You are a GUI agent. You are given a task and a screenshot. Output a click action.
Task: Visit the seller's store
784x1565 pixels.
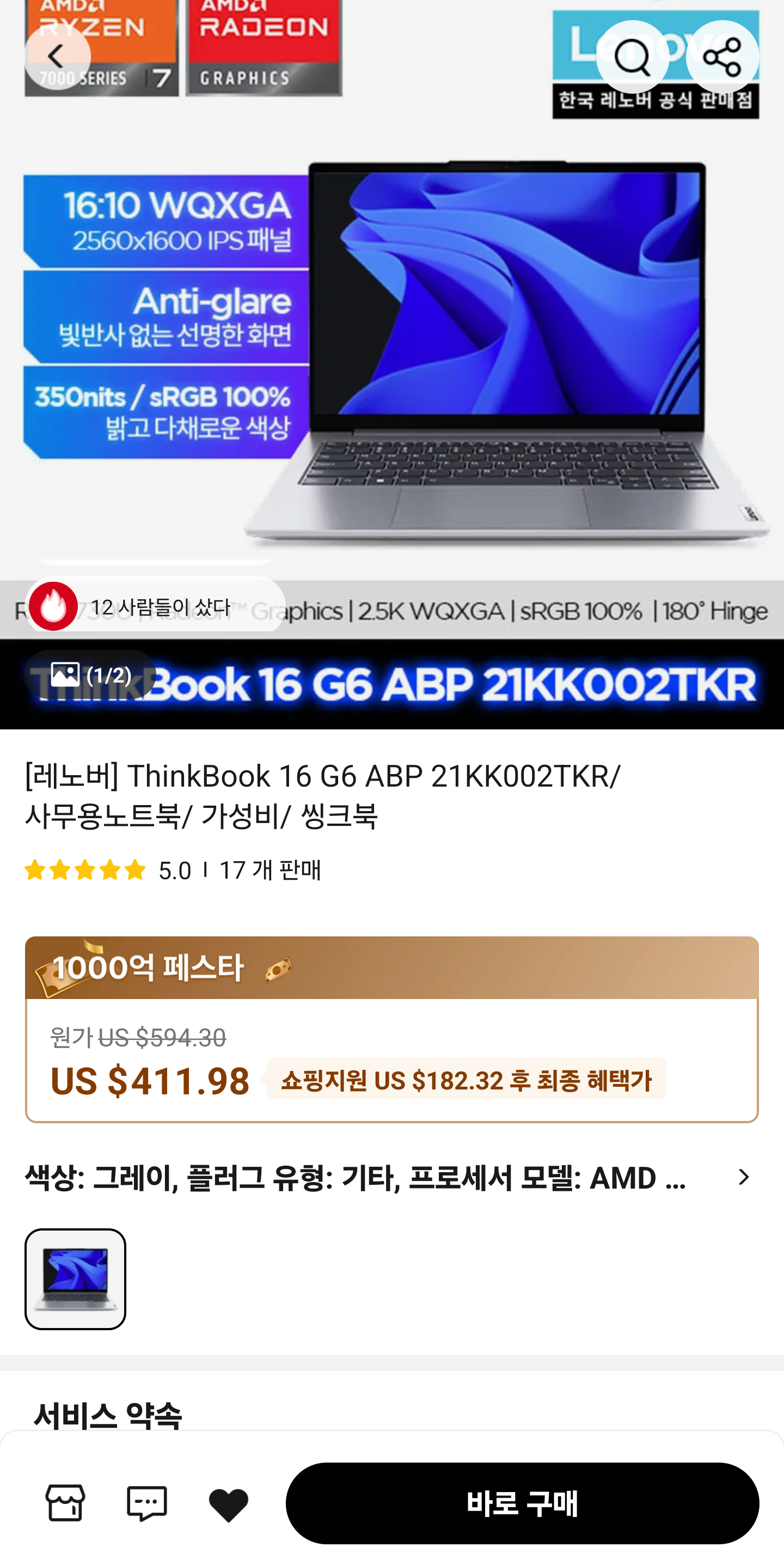65,1503
